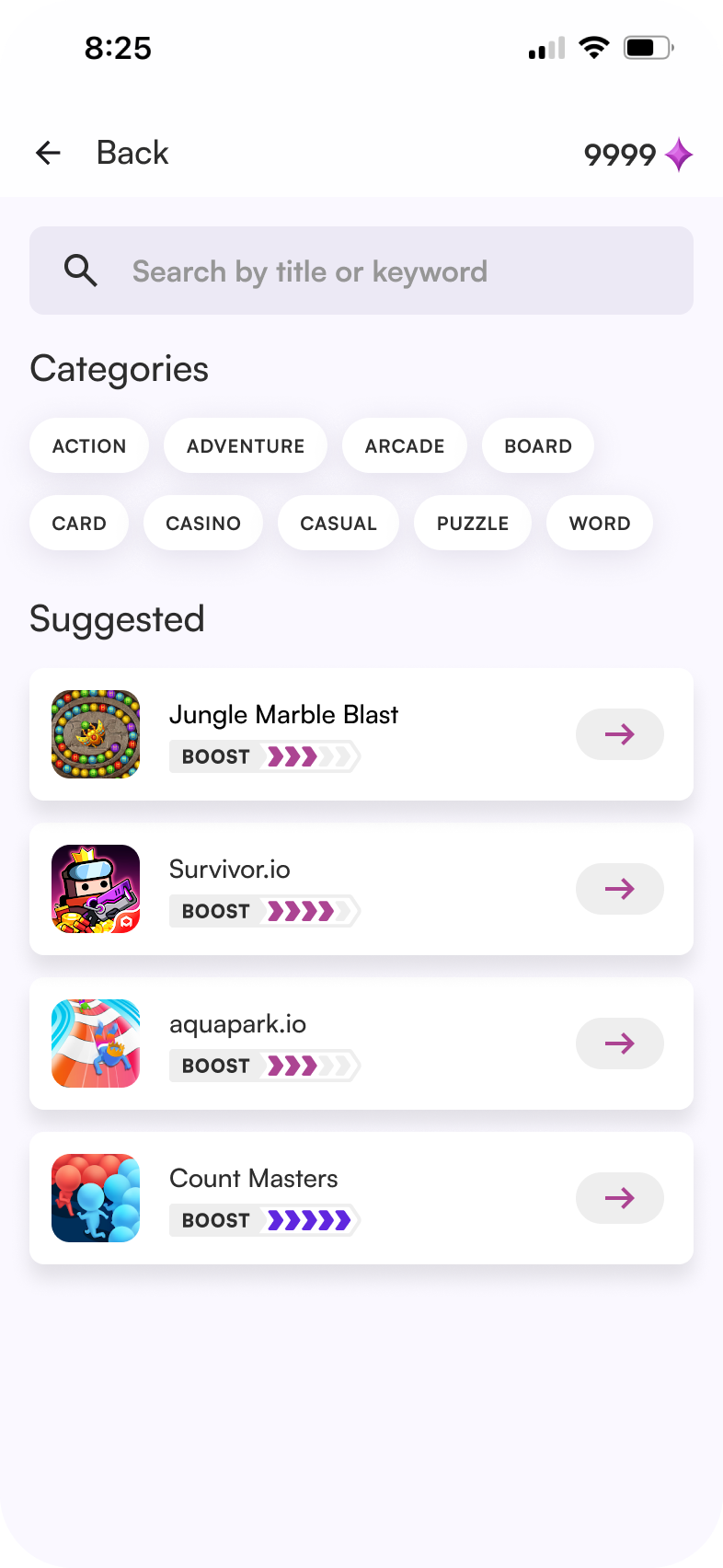Go back using the back arrow
Screen dimensions: 723x1568
coord(48,153)
